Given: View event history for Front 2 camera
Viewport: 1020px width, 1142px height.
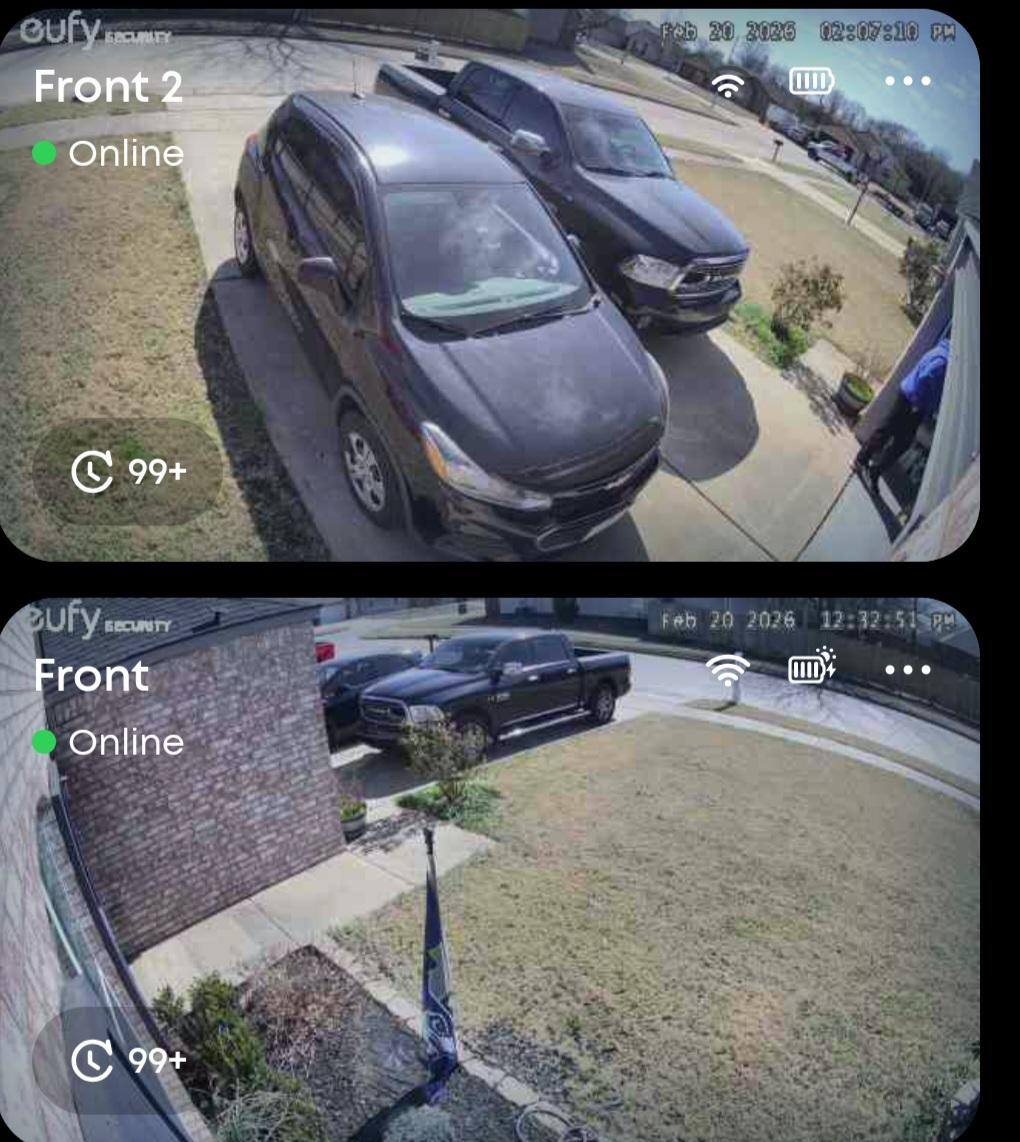Looking at the screenshot, I should click(x=128, y=472).
